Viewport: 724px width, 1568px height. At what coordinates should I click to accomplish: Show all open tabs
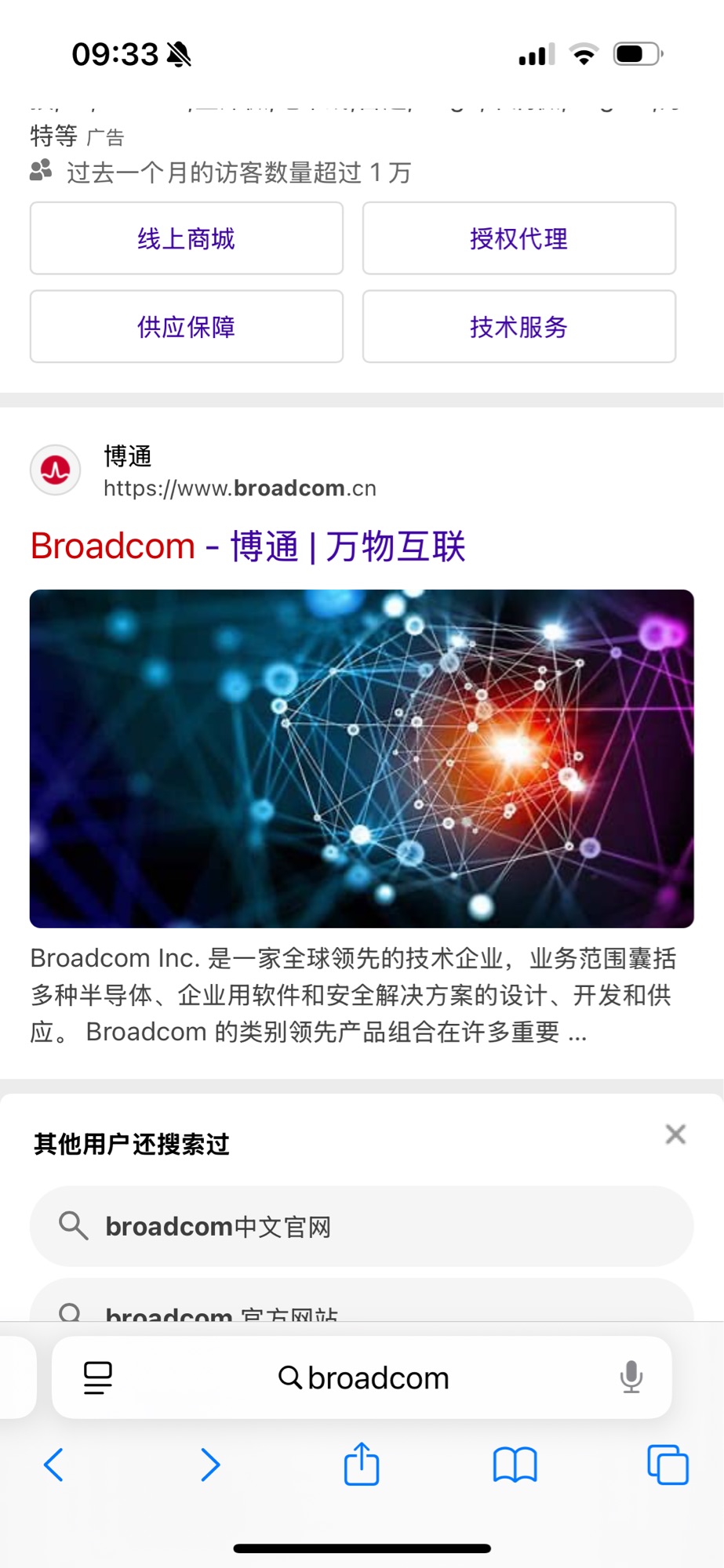[x=668, y=1464]
